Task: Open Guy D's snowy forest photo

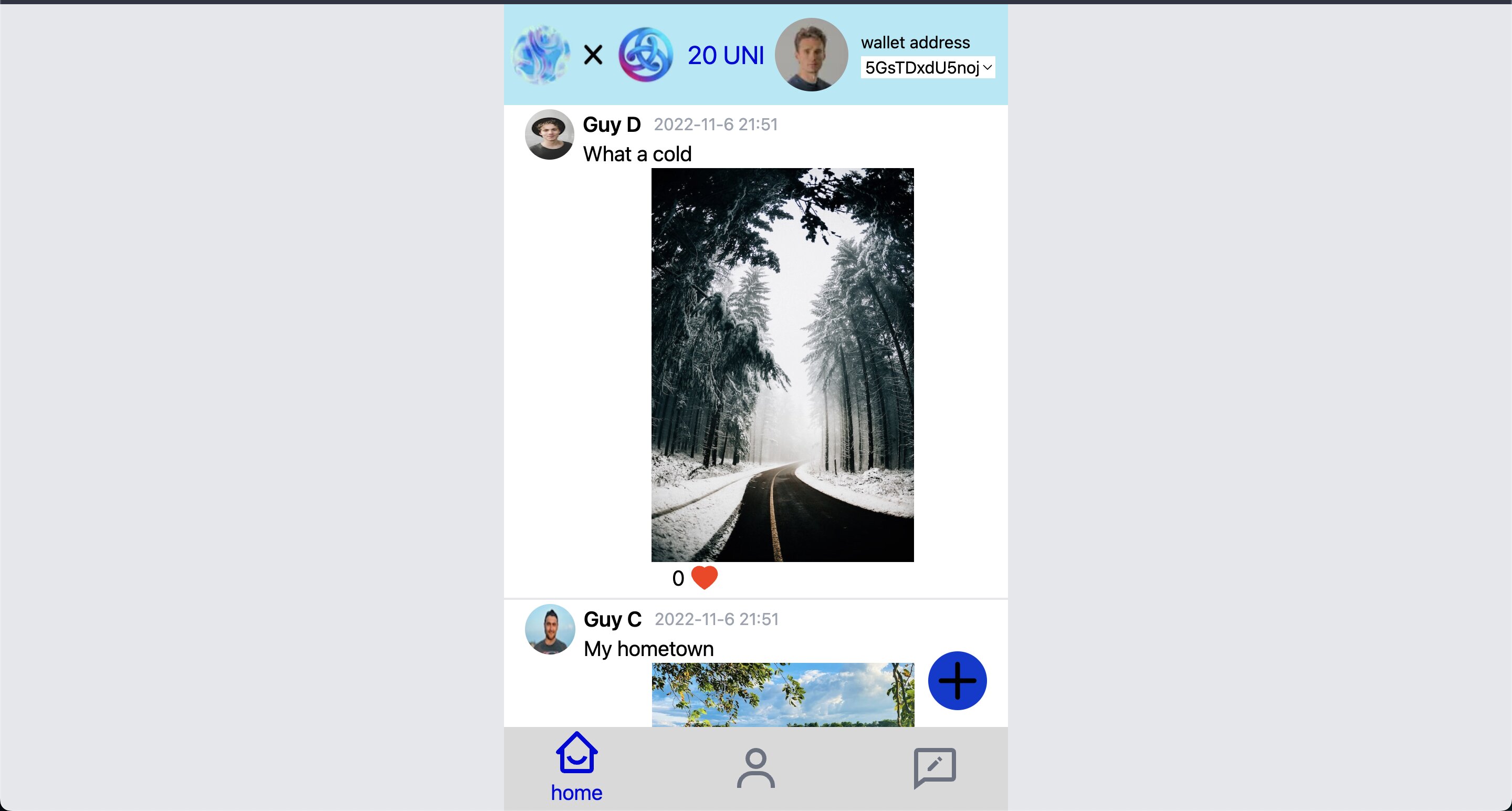Action: tap(782, 365)
